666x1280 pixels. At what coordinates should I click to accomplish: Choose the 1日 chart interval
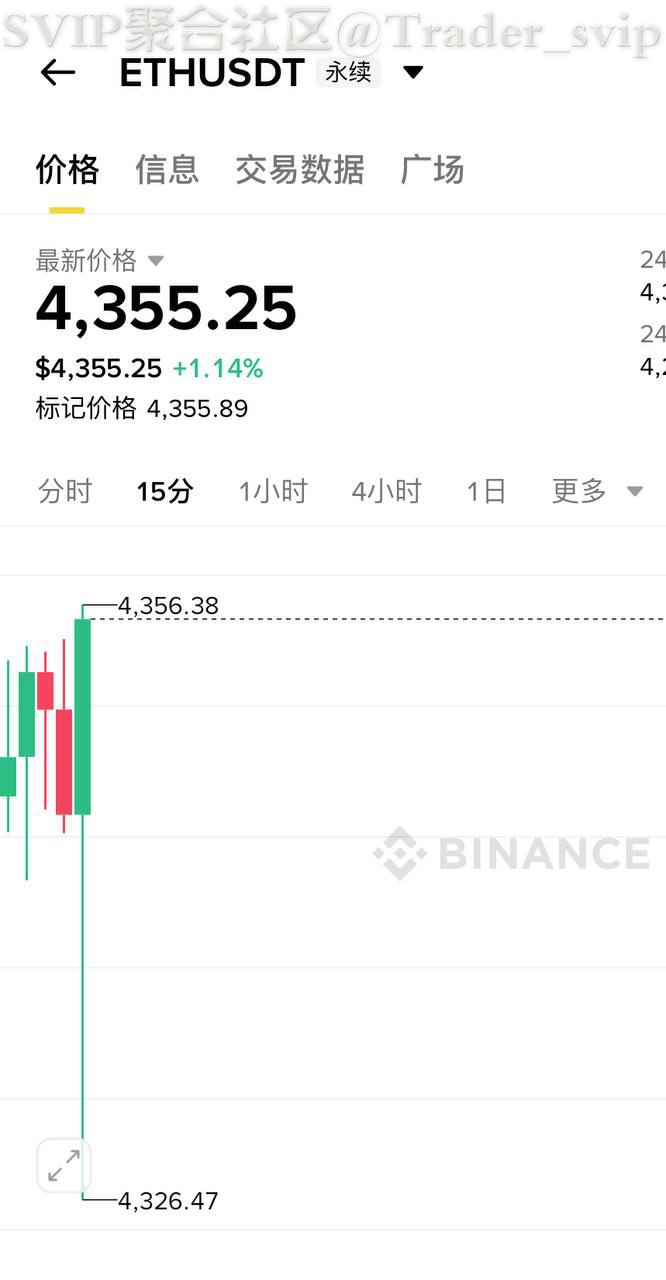486,491
